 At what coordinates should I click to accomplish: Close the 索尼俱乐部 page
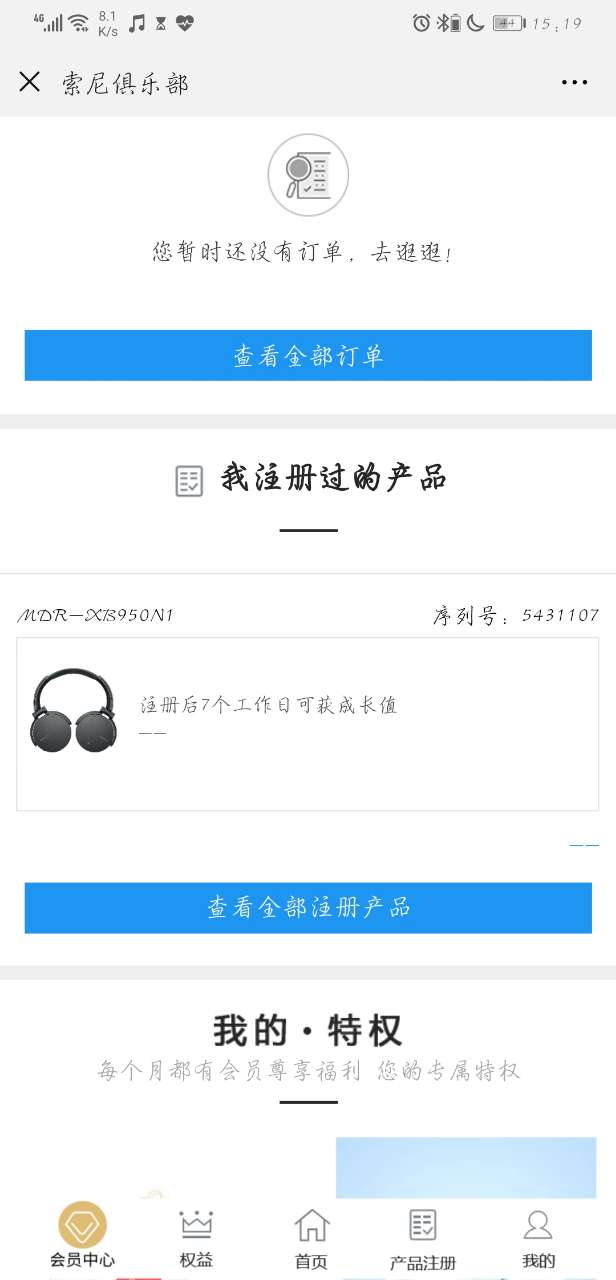click(30, 82)
